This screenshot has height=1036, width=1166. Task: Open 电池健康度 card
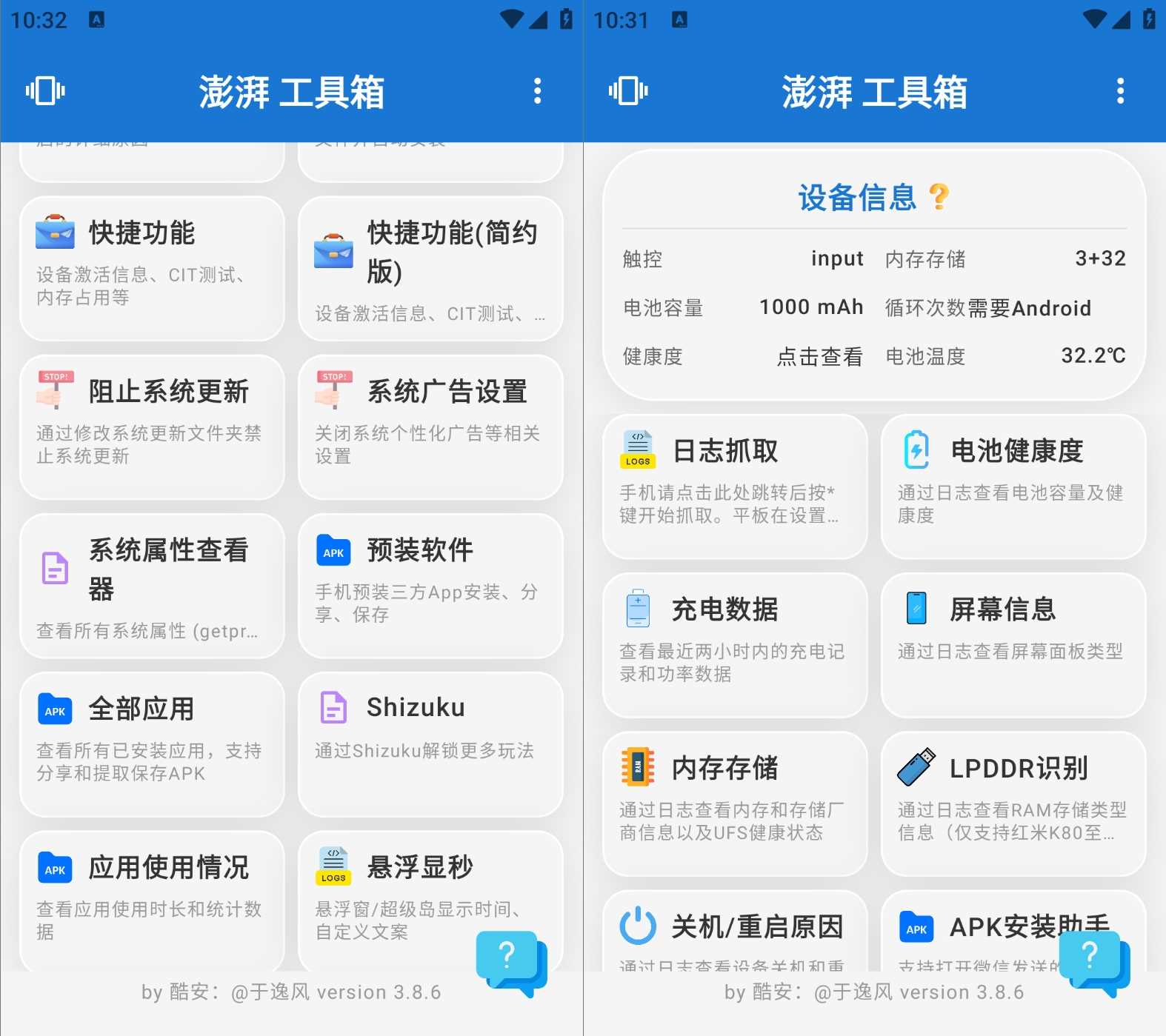(x=1013, y=486)
